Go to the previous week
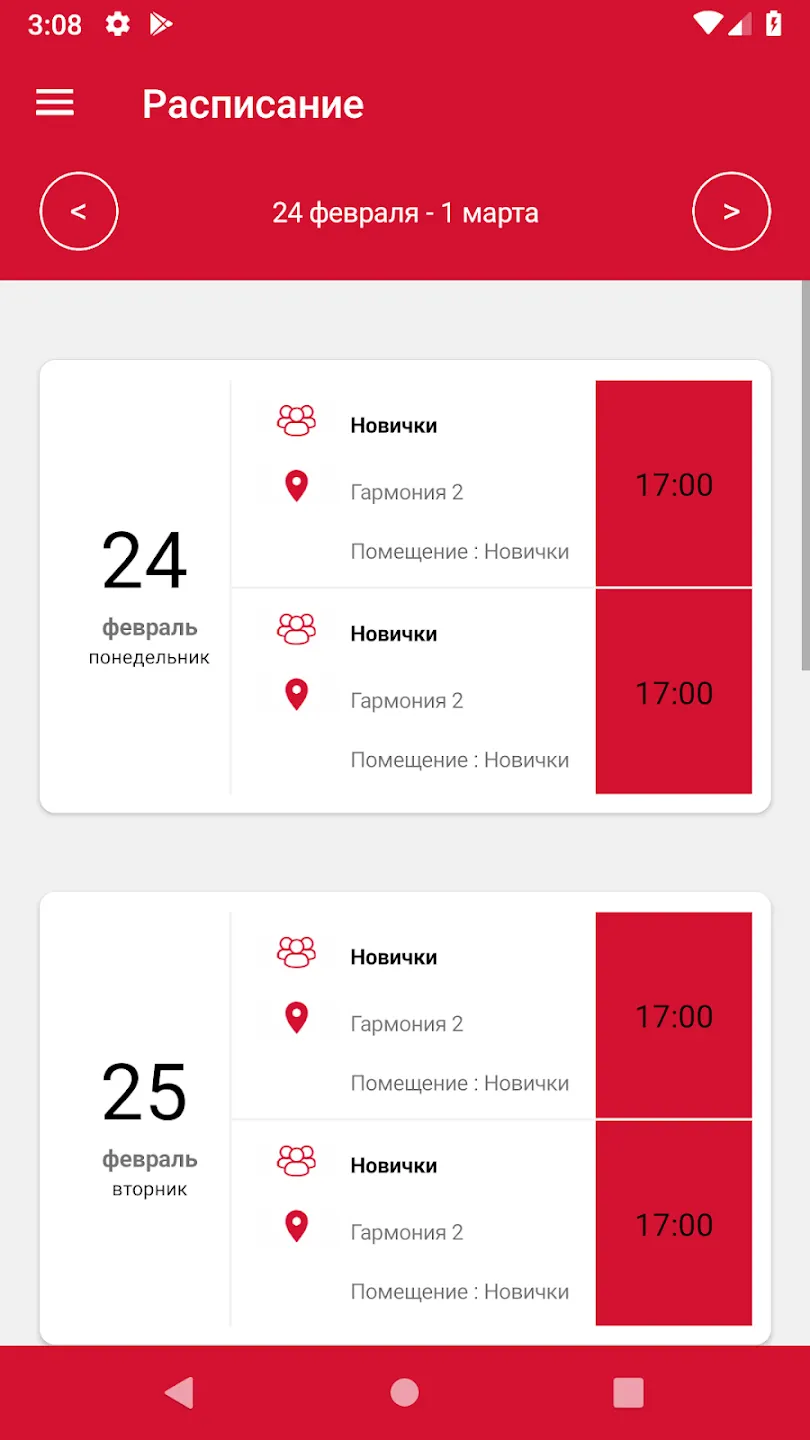This screenshot has height=1440, width=810. (x=79, y=212)
